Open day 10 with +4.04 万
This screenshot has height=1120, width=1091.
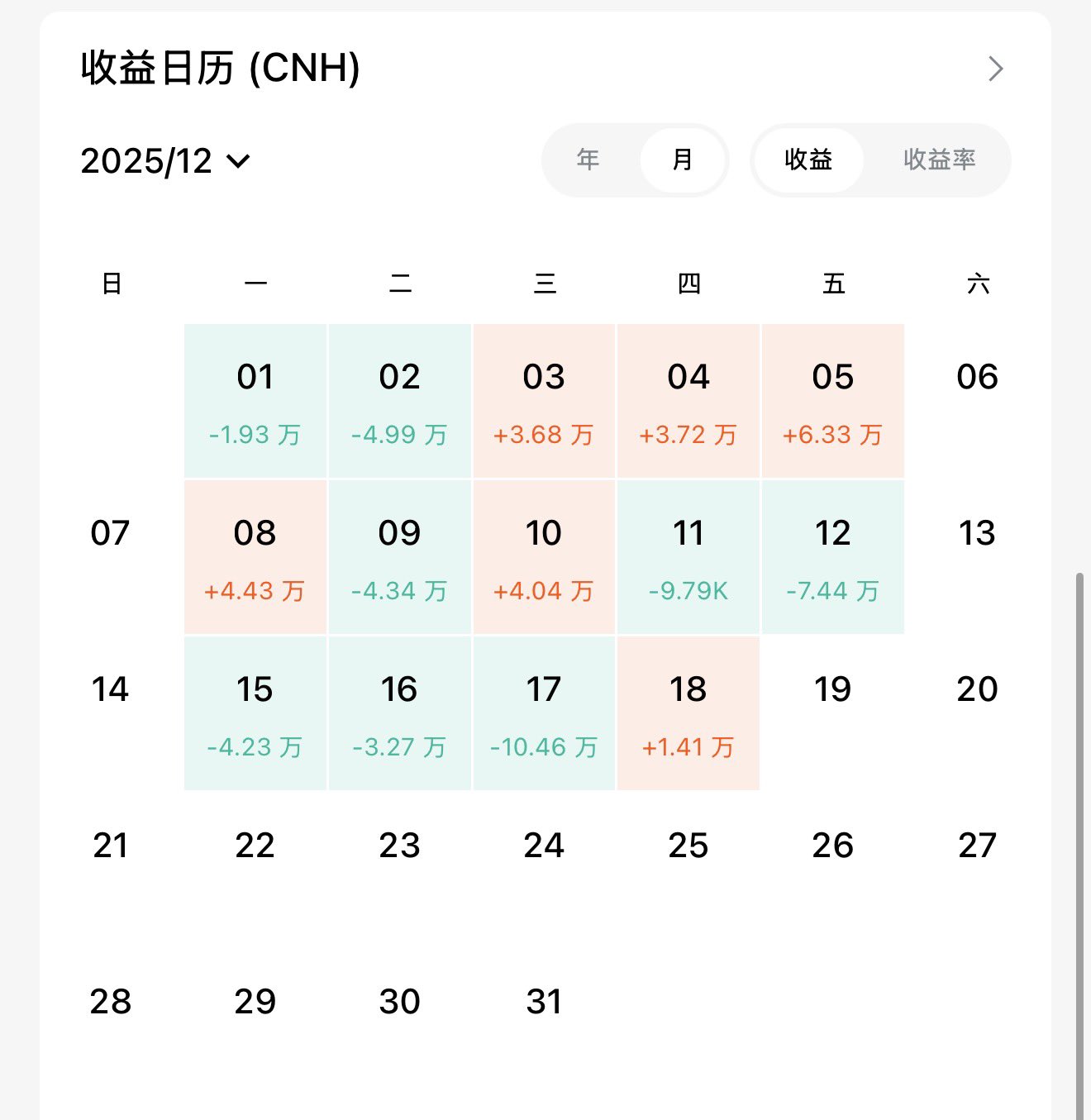(x=544, y=557)
